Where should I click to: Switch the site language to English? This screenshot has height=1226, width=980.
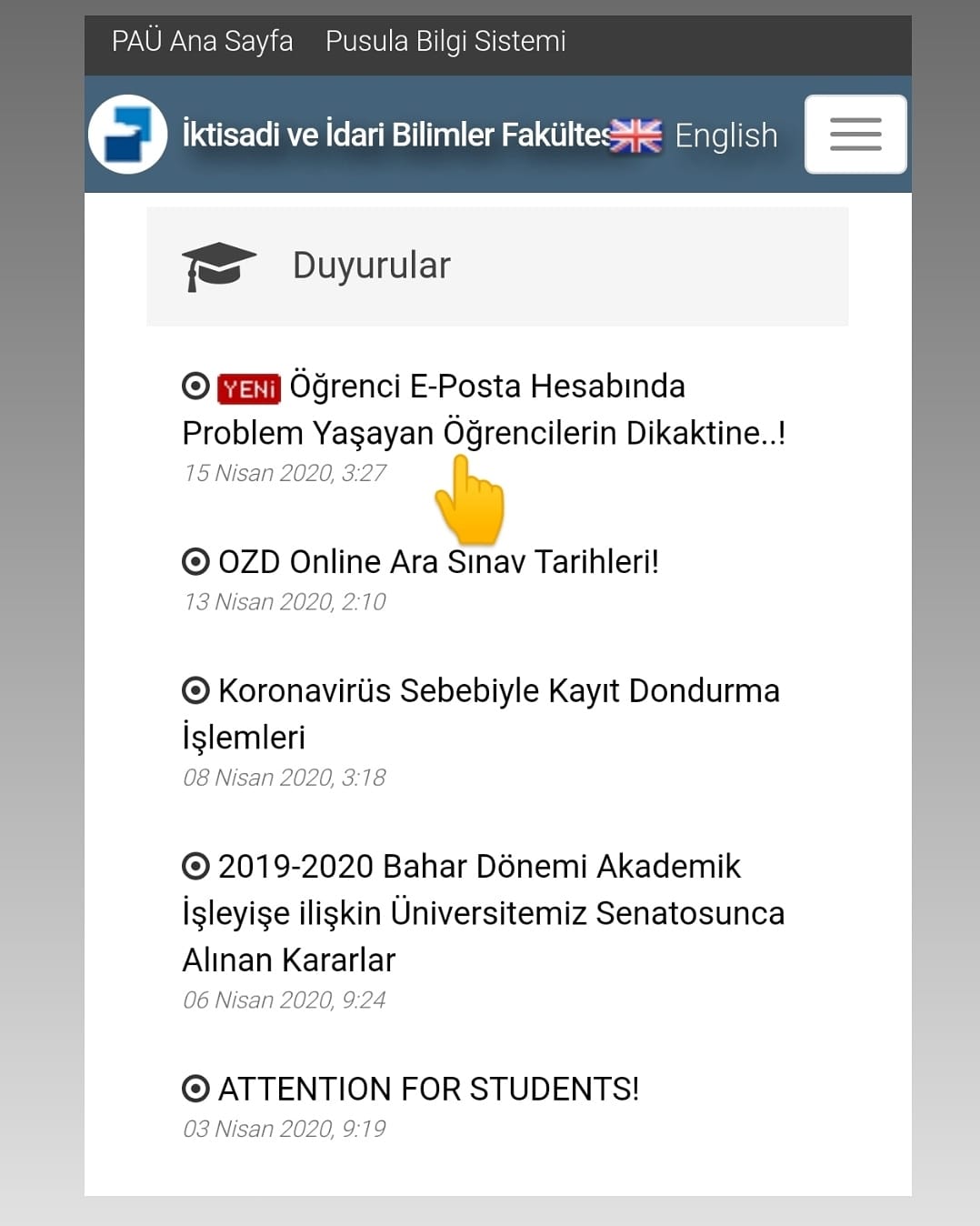[x=695, y=136]
